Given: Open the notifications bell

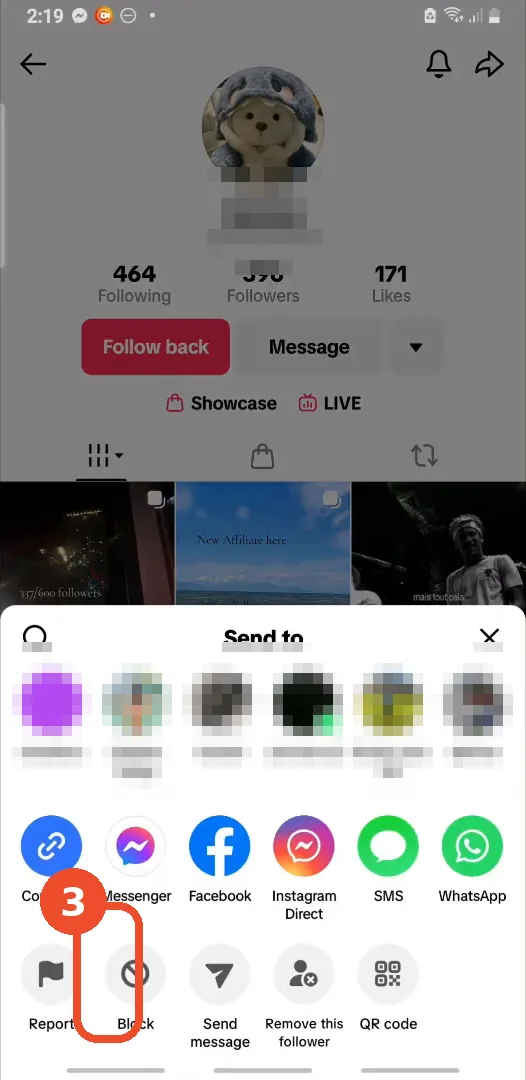Looking at the screenshot, I should pyautogui.click(x=439, y=64).
